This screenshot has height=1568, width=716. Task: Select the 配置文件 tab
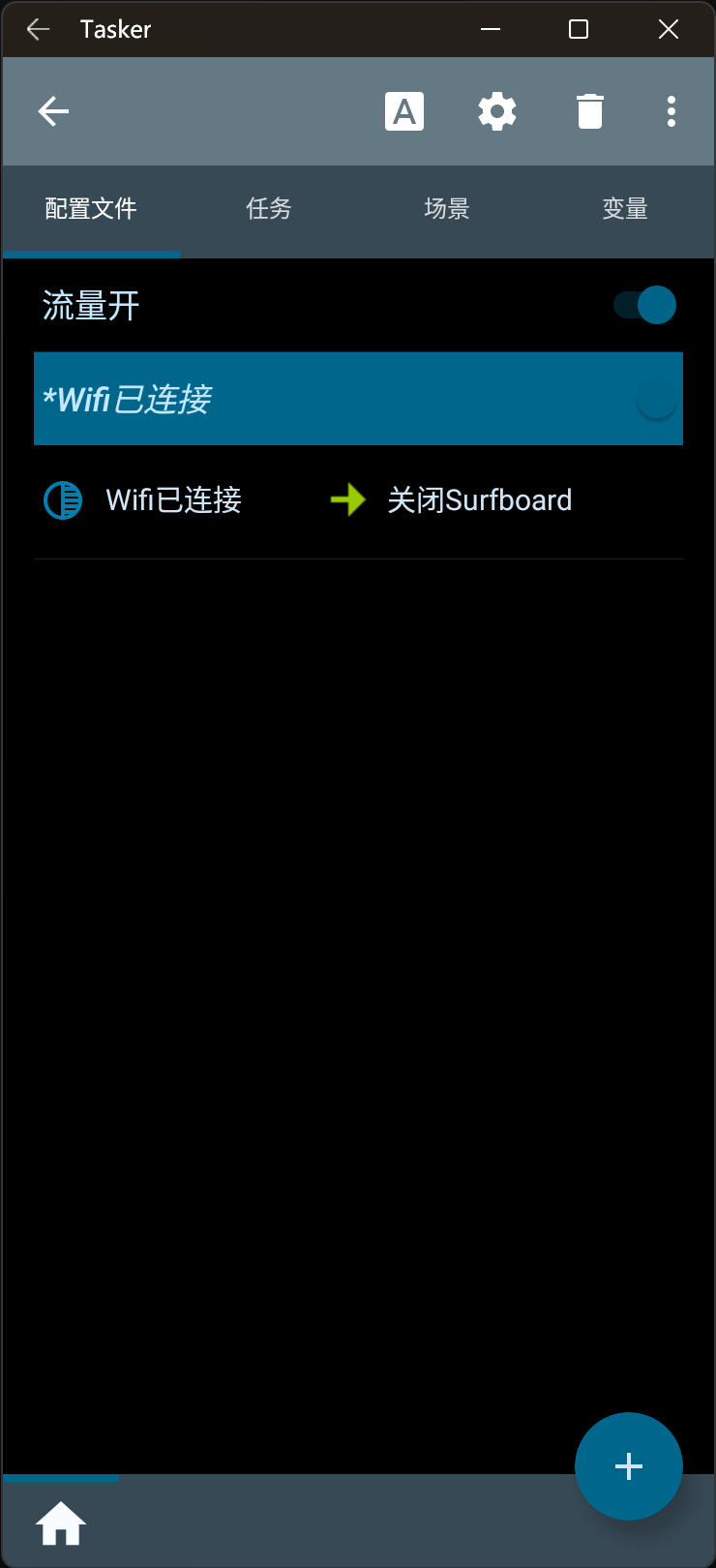point(91,209)
